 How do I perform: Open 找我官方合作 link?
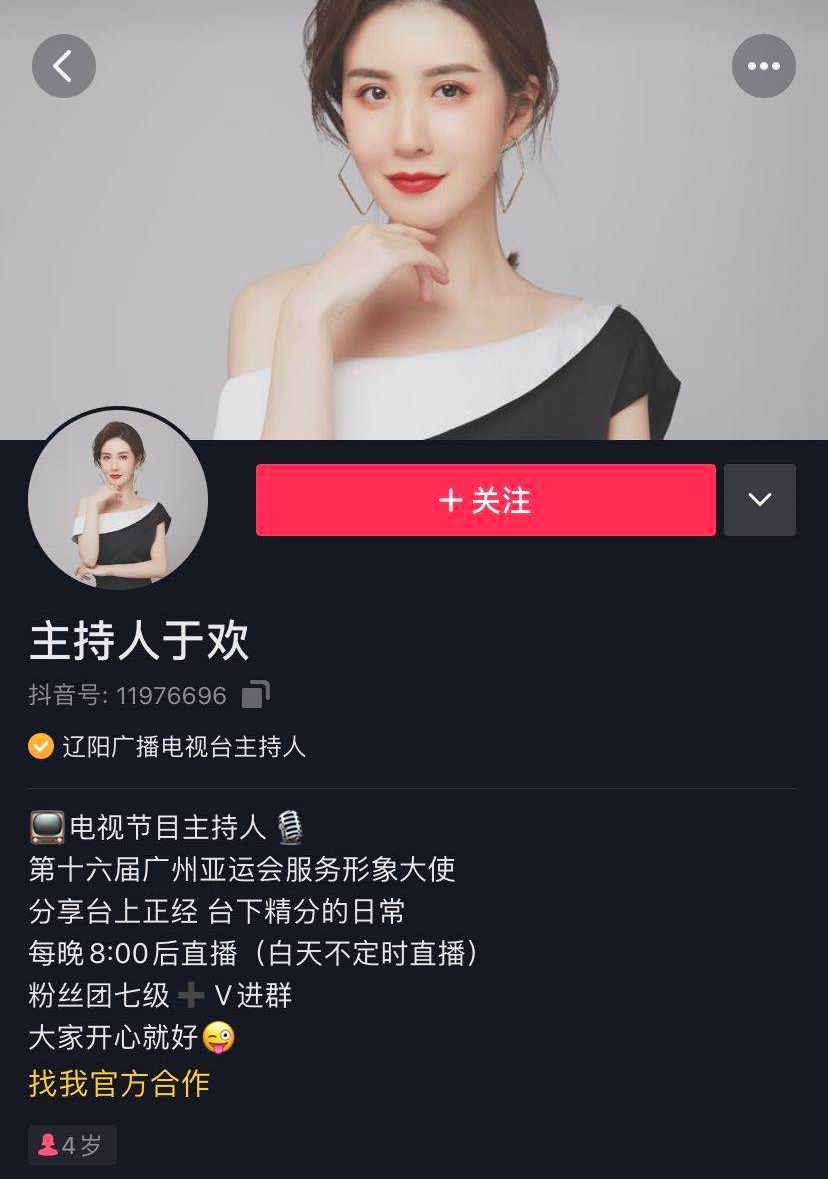[119, 1083]
